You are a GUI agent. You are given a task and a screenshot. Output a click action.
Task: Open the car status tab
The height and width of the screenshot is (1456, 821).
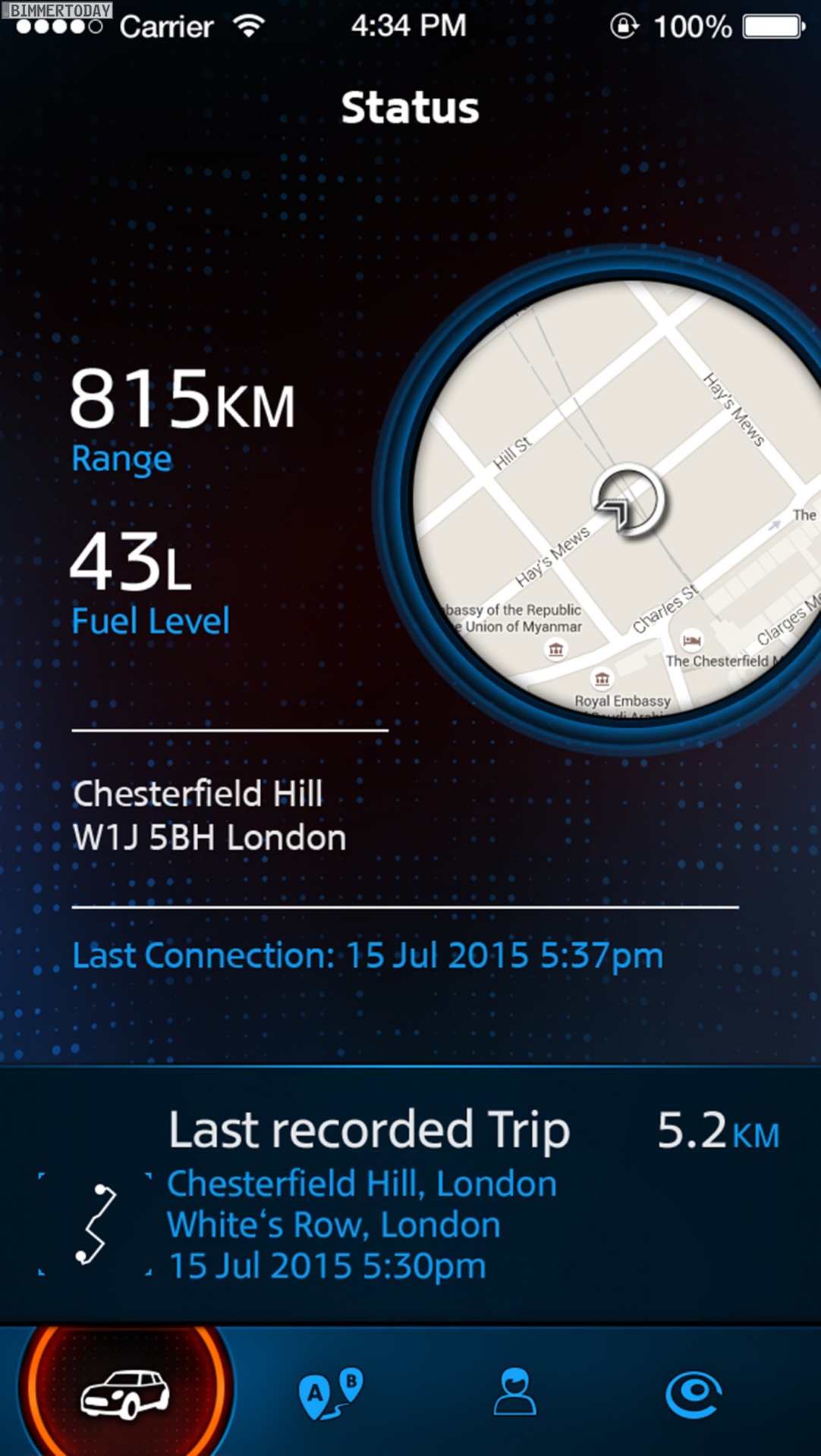(x=125, y=1394)
